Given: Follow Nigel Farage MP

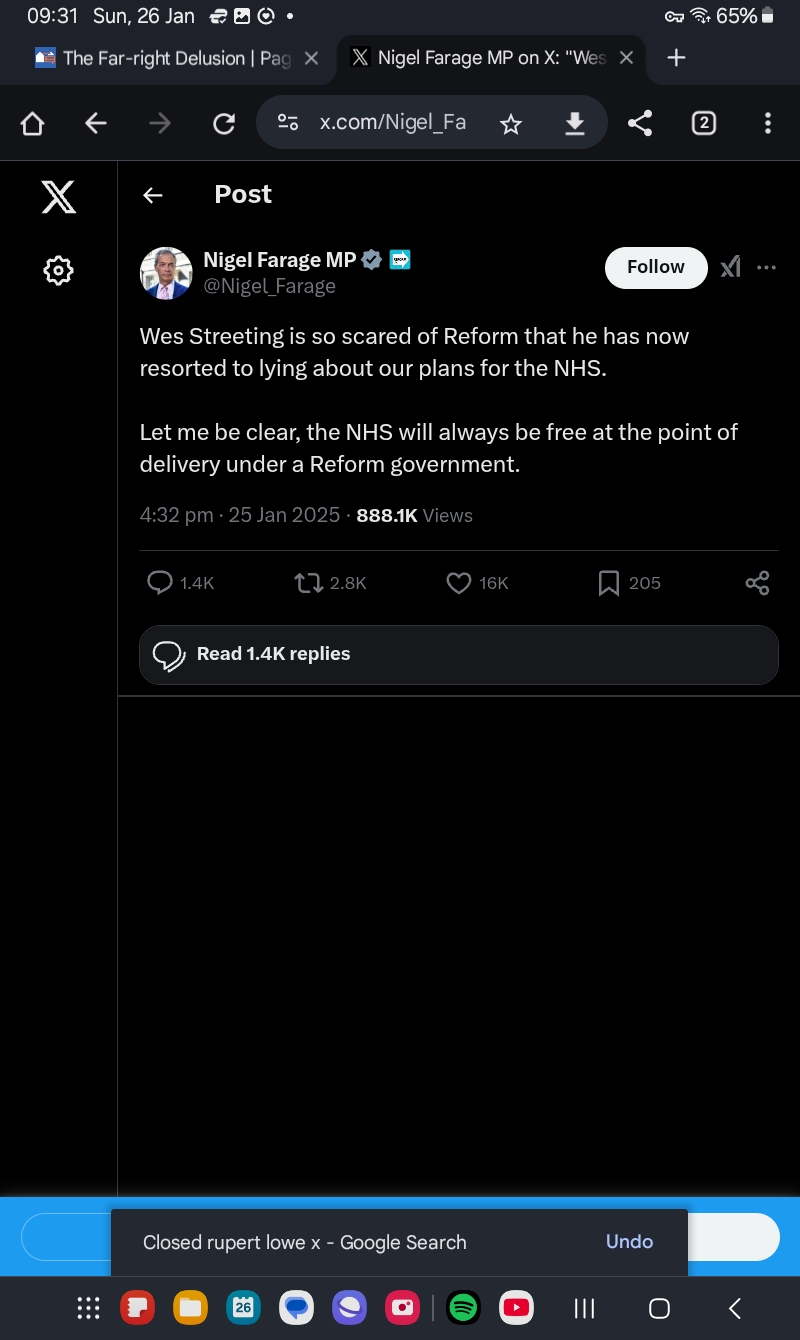Looking at the screenshot, I should click(655, 267).
